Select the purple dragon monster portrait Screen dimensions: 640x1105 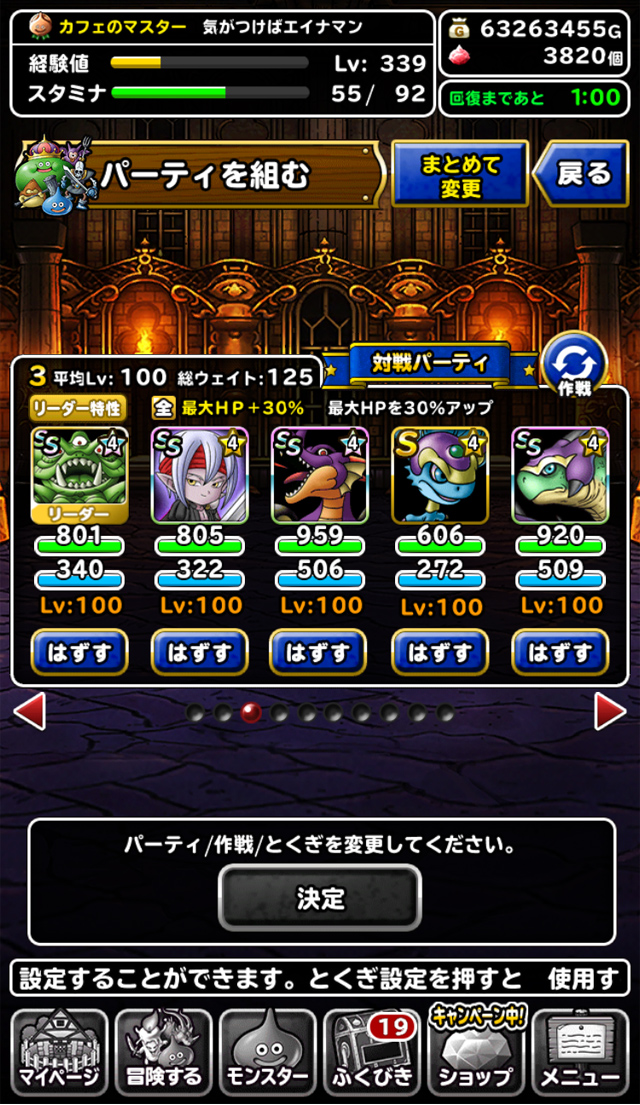pos(319,476)
